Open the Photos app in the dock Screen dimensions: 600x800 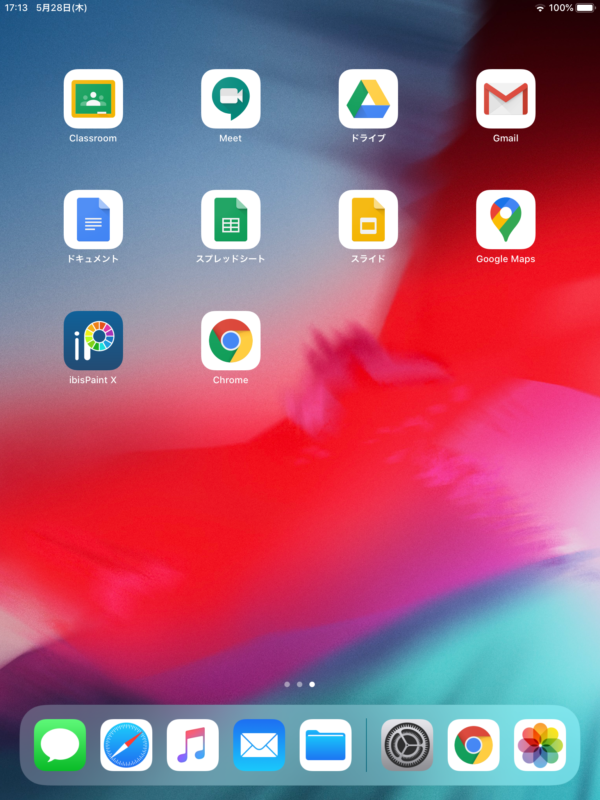[540, 745]
